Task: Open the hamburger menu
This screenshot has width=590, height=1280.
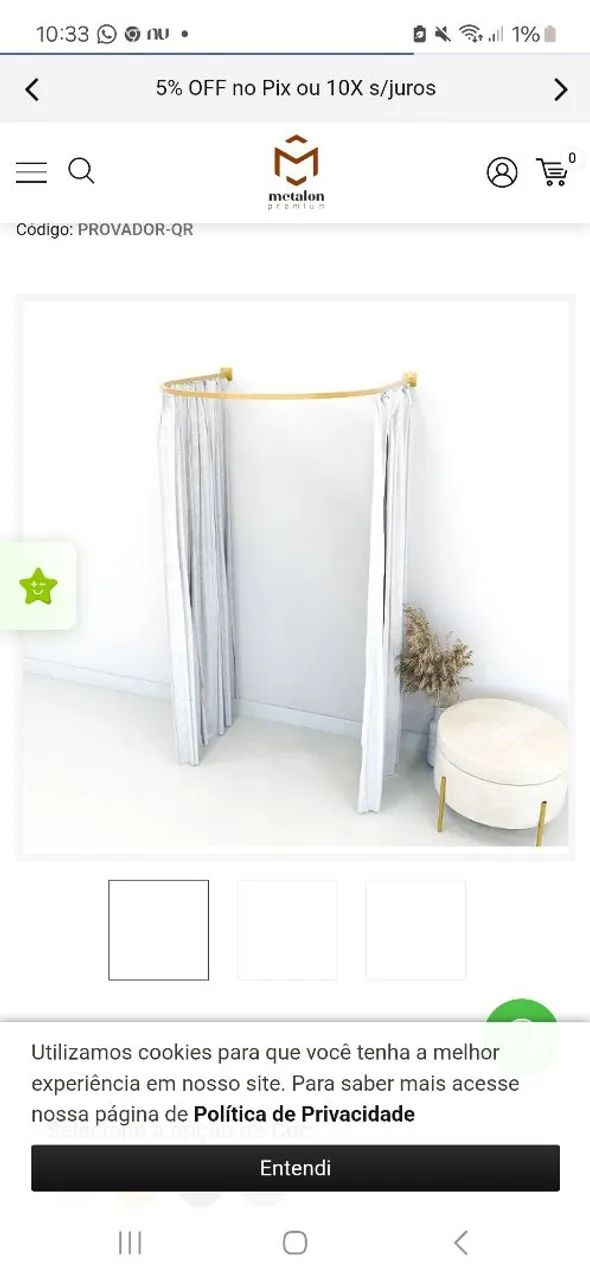Action: (x=31, y=173)
